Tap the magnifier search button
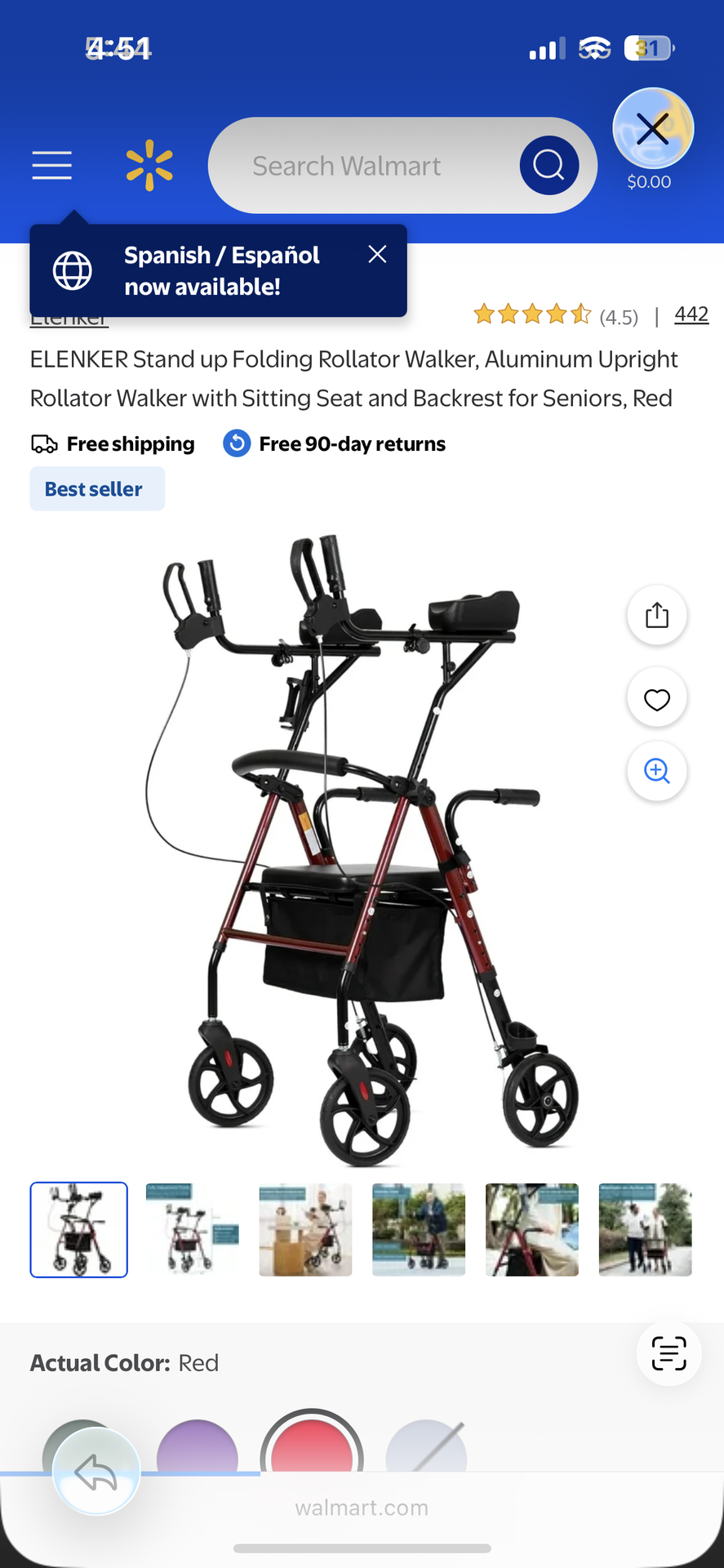Image resolution: width=724 pixels, height=1568 pixels. click(x=549, y=166)
